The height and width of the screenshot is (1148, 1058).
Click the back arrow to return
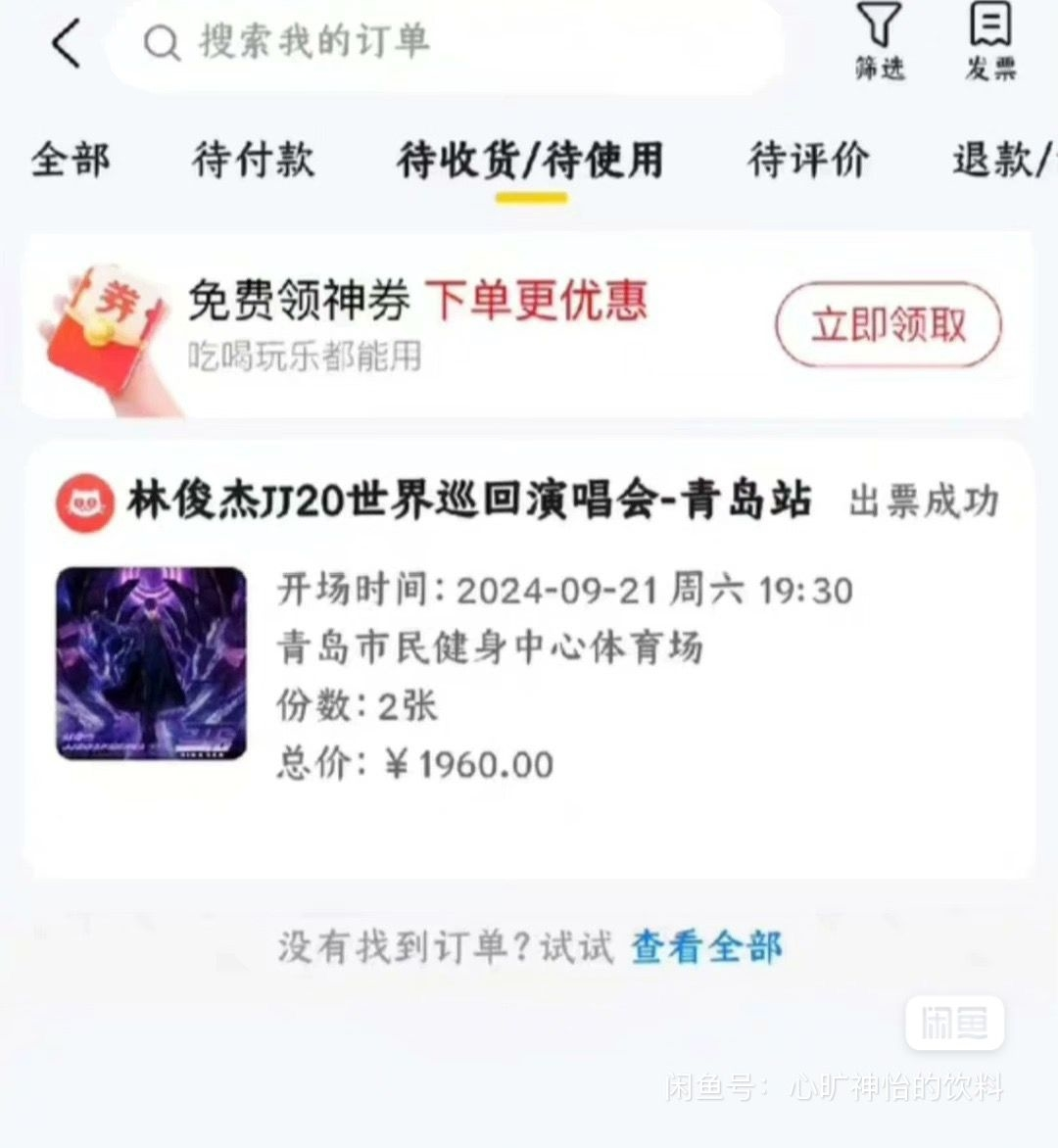coord(65,43)
